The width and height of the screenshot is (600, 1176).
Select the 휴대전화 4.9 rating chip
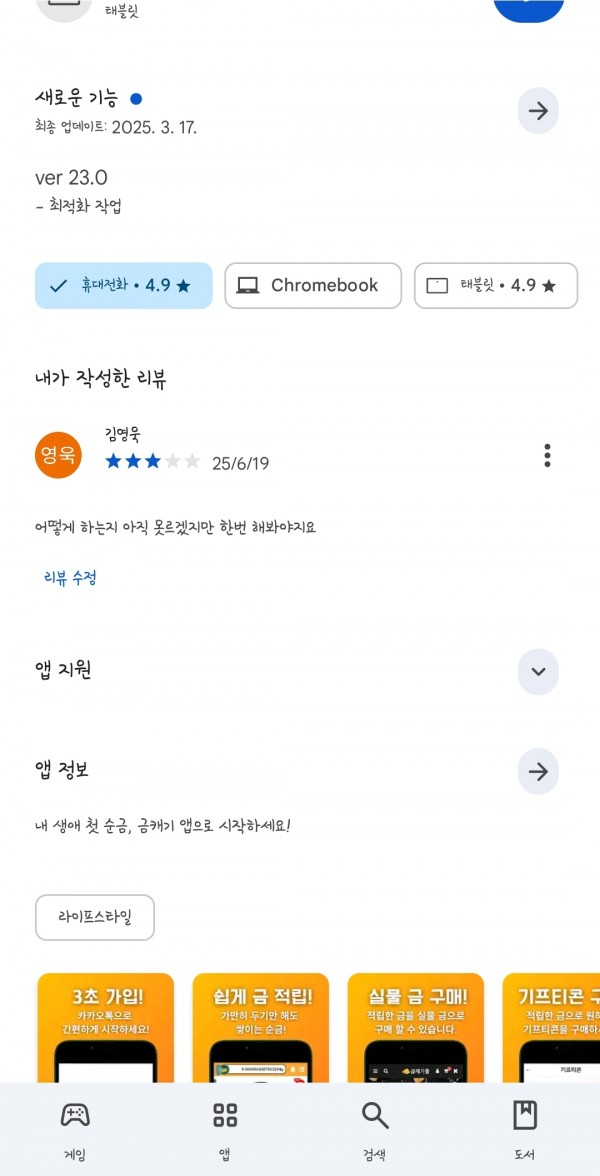[x=124, y=286]
